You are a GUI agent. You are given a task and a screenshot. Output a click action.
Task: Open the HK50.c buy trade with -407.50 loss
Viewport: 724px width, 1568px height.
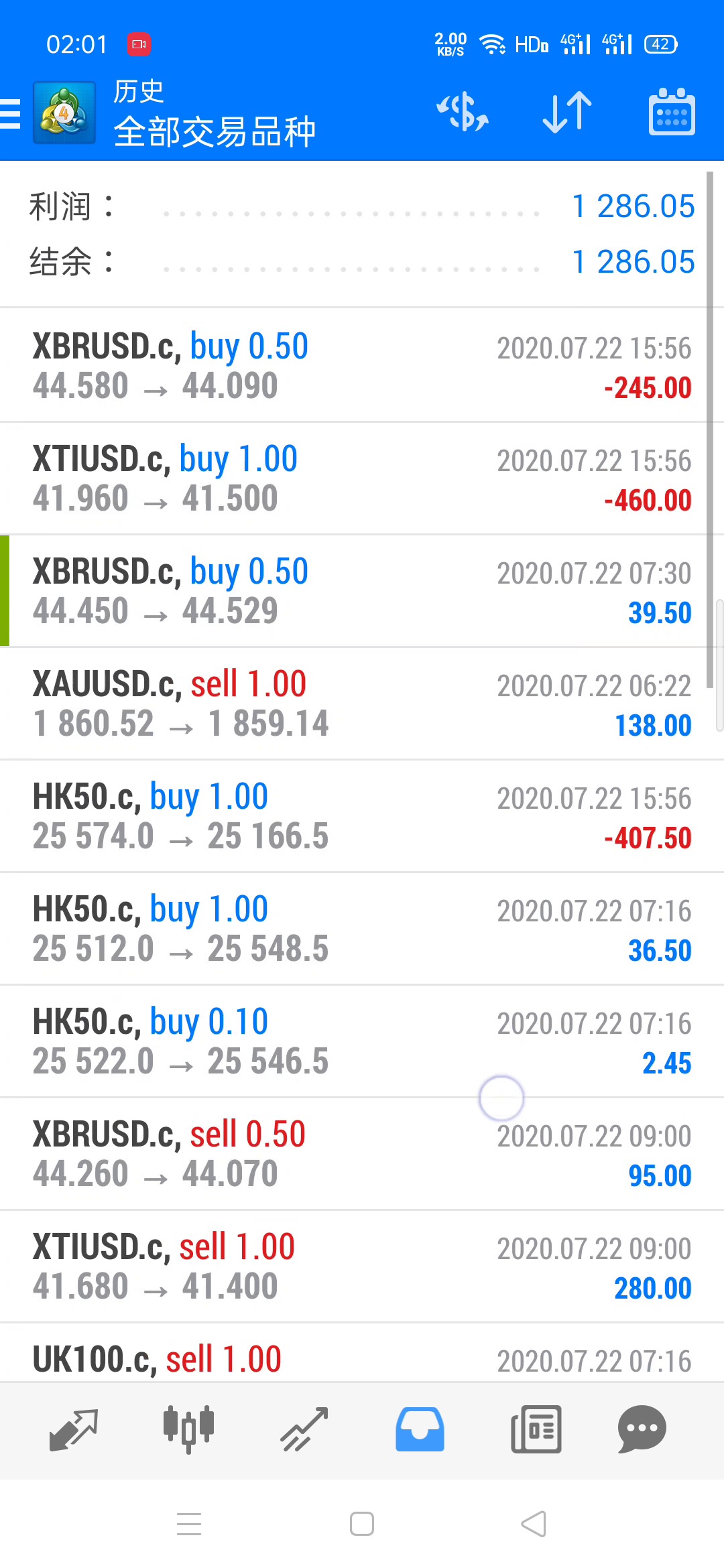coord(362,816)
